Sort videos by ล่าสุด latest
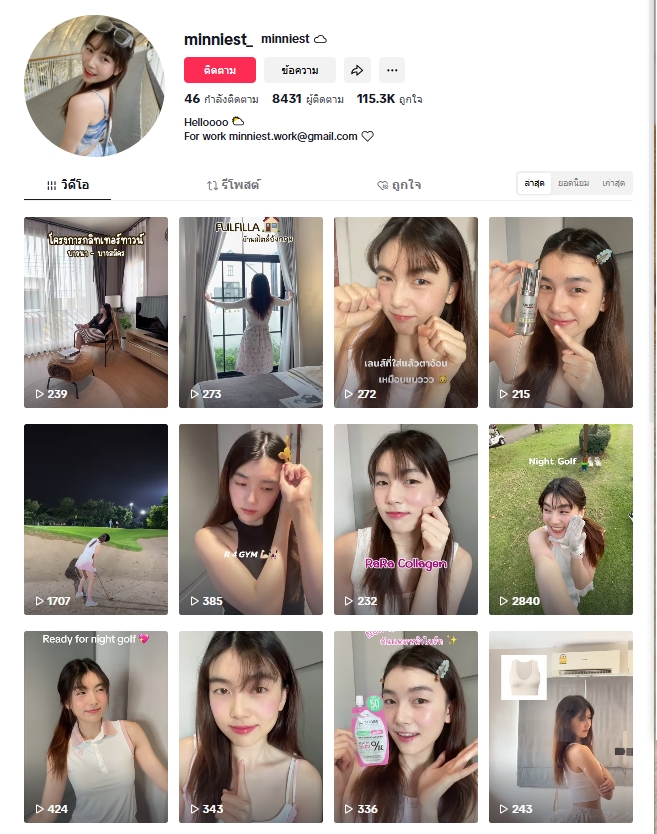657x834 pixels. coord(534,184)
